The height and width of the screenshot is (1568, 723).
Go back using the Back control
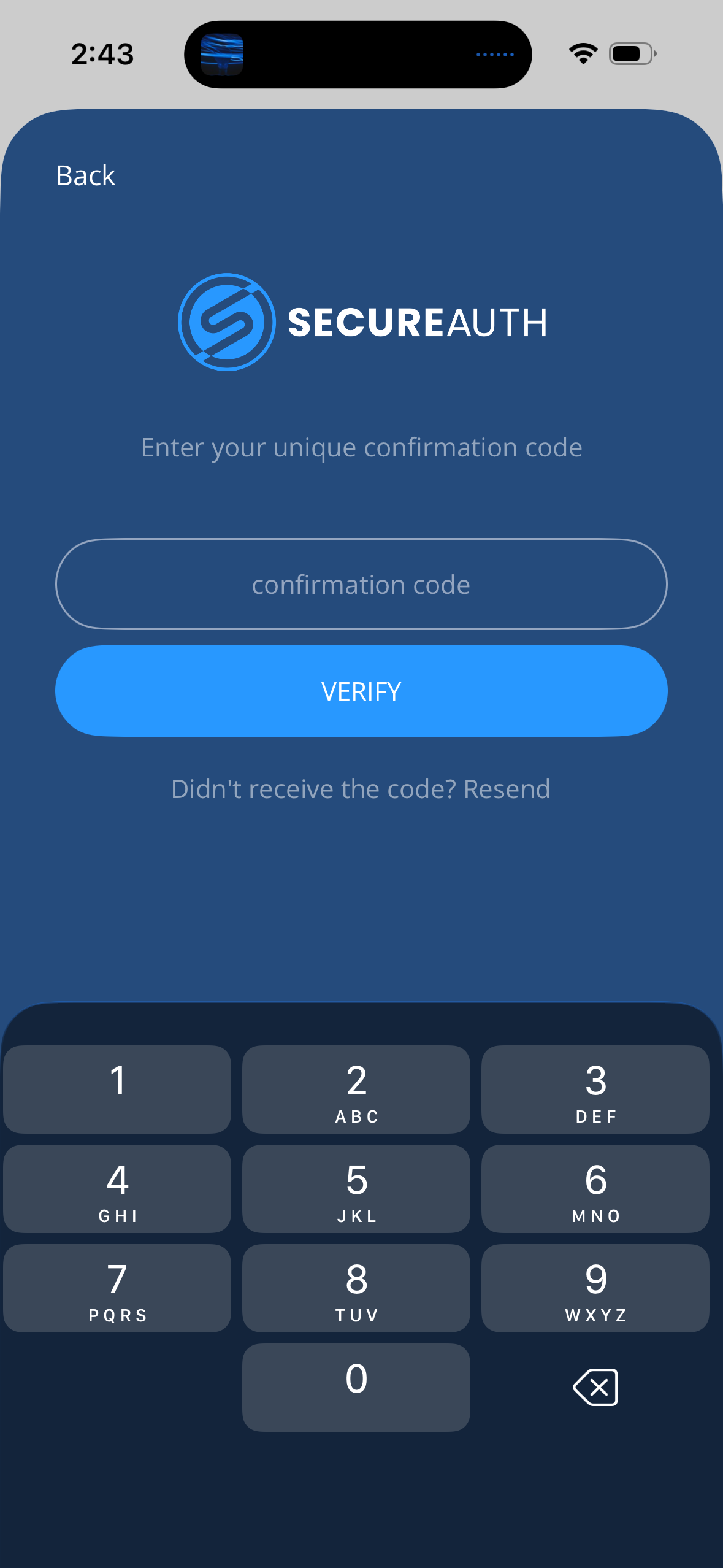(85, 175)
